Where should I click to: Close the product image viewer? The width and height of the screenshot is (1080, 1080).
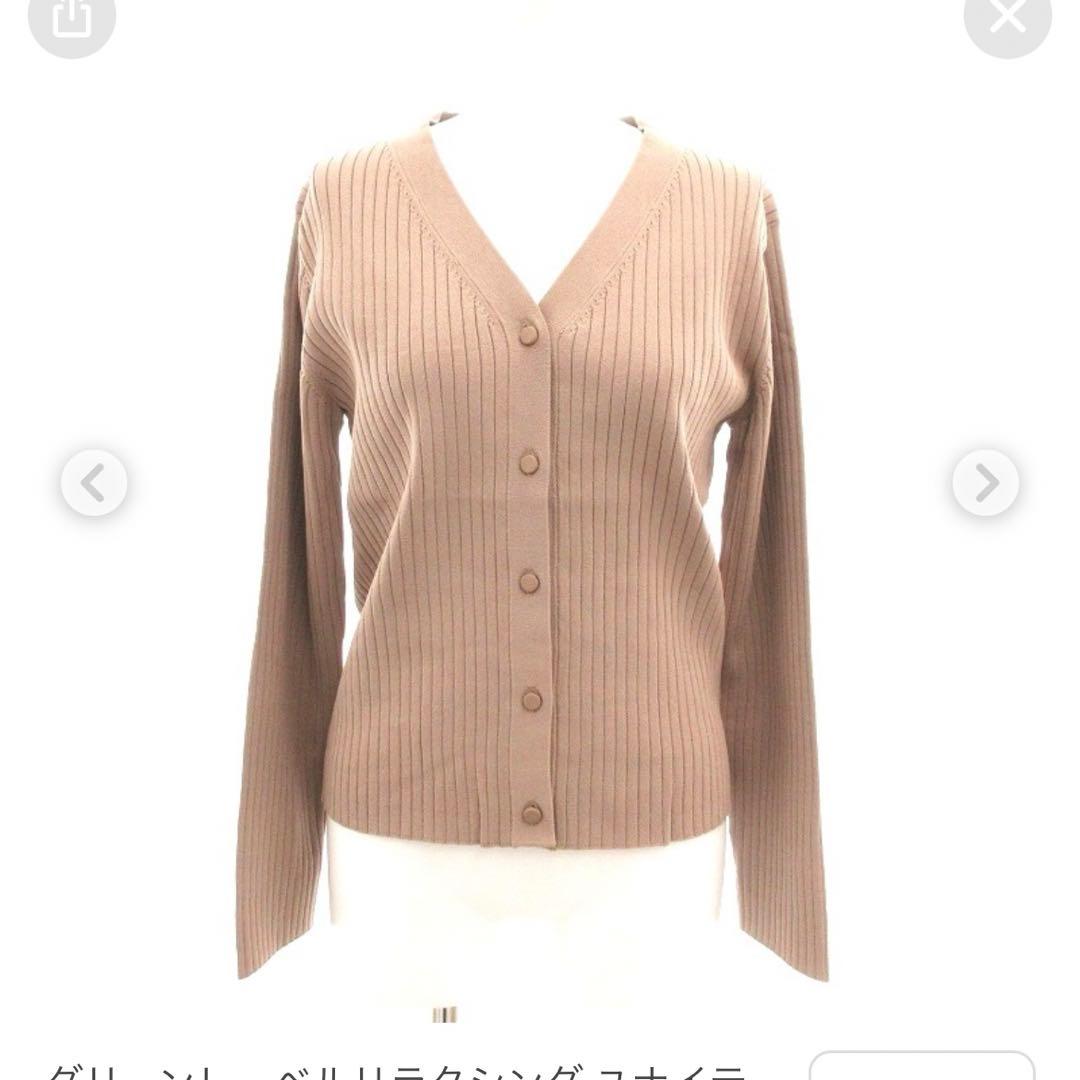coord(1007,19)
